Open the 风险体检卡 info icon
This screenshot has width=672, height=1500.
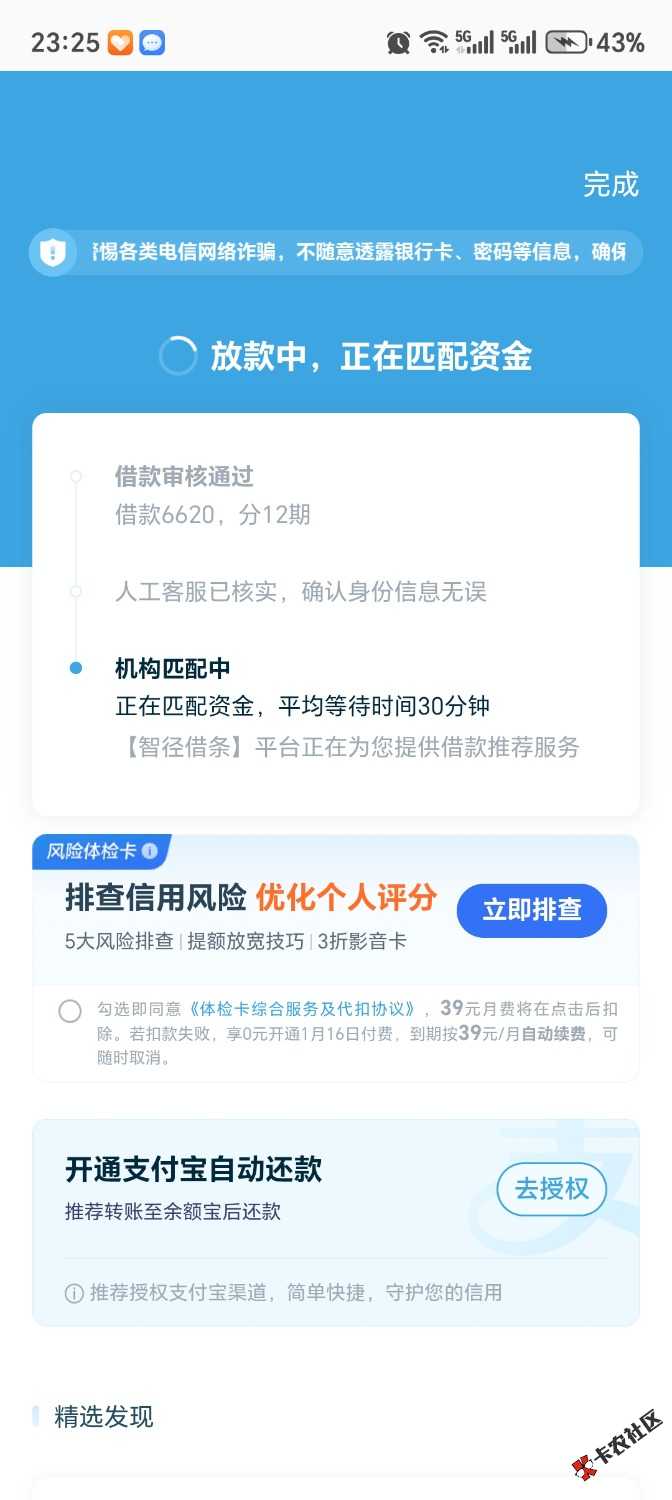(x=150, y=851)
